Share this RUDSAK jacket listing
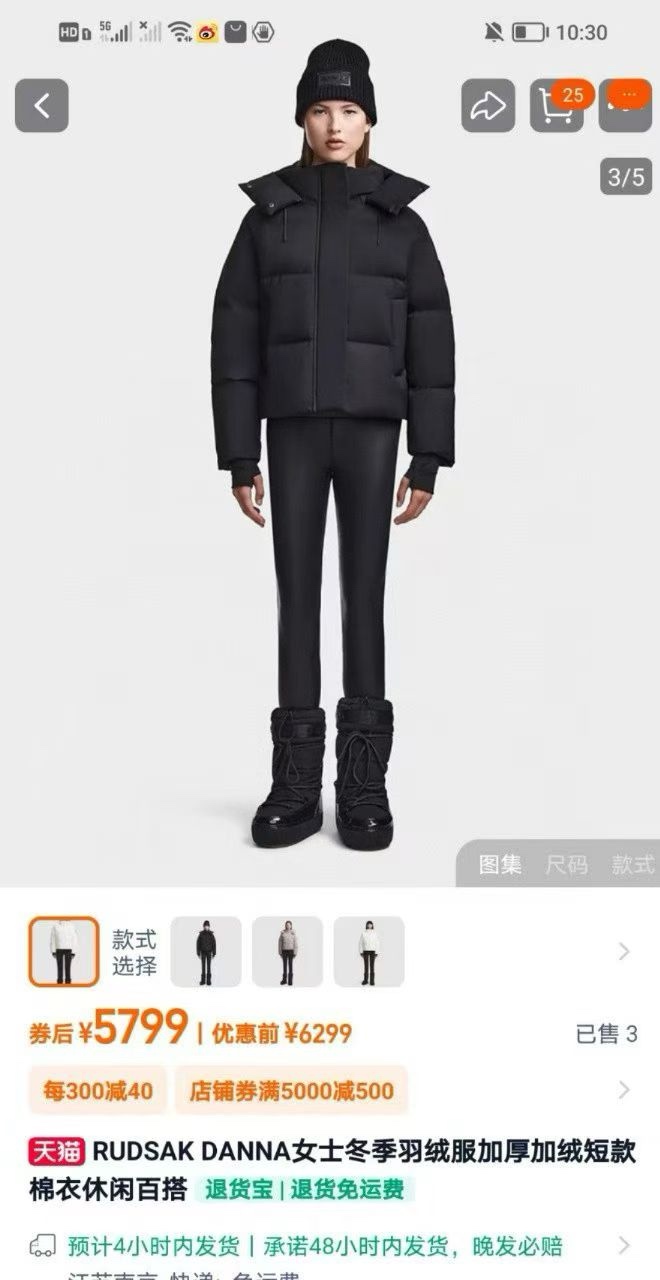The width and height of the screenshot is (660, 1280). [x=488, y=106]
